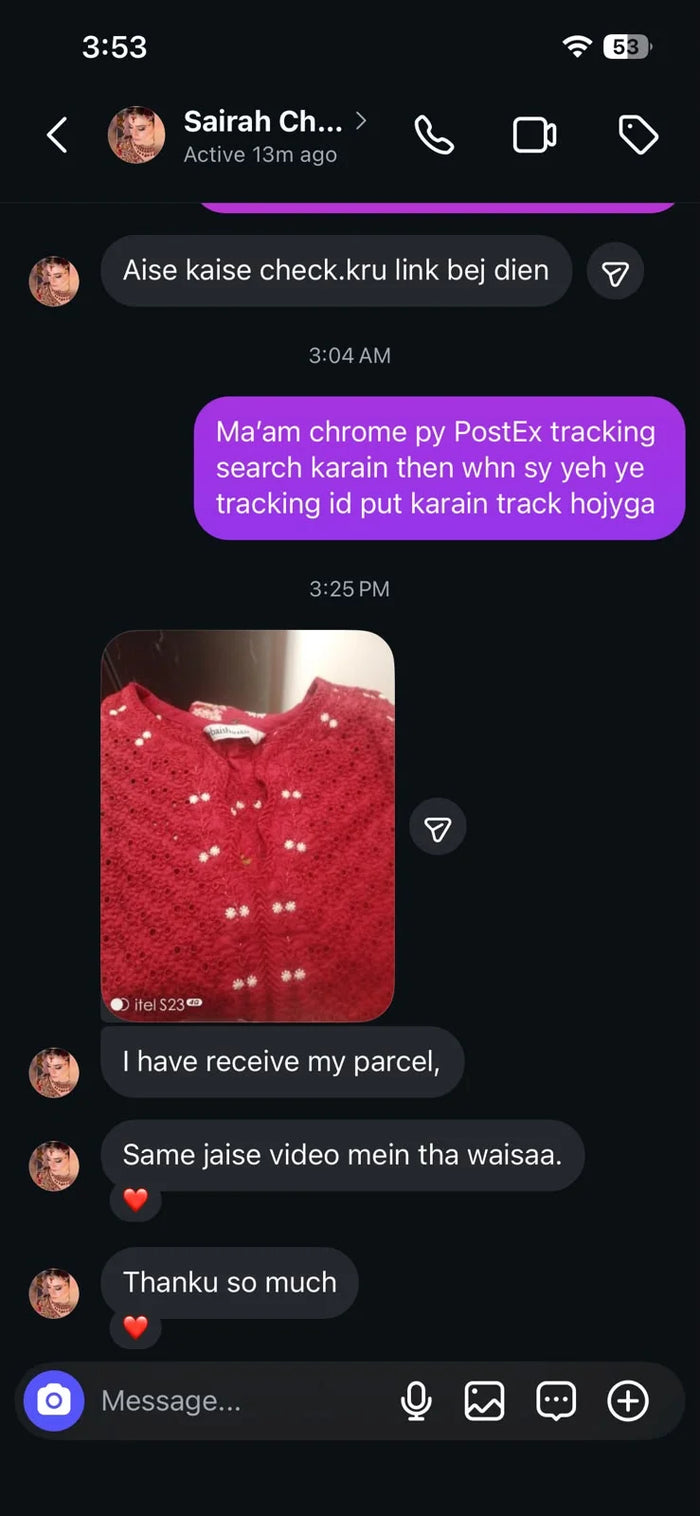Open saved replies bubble icon

coord(556,1401)
